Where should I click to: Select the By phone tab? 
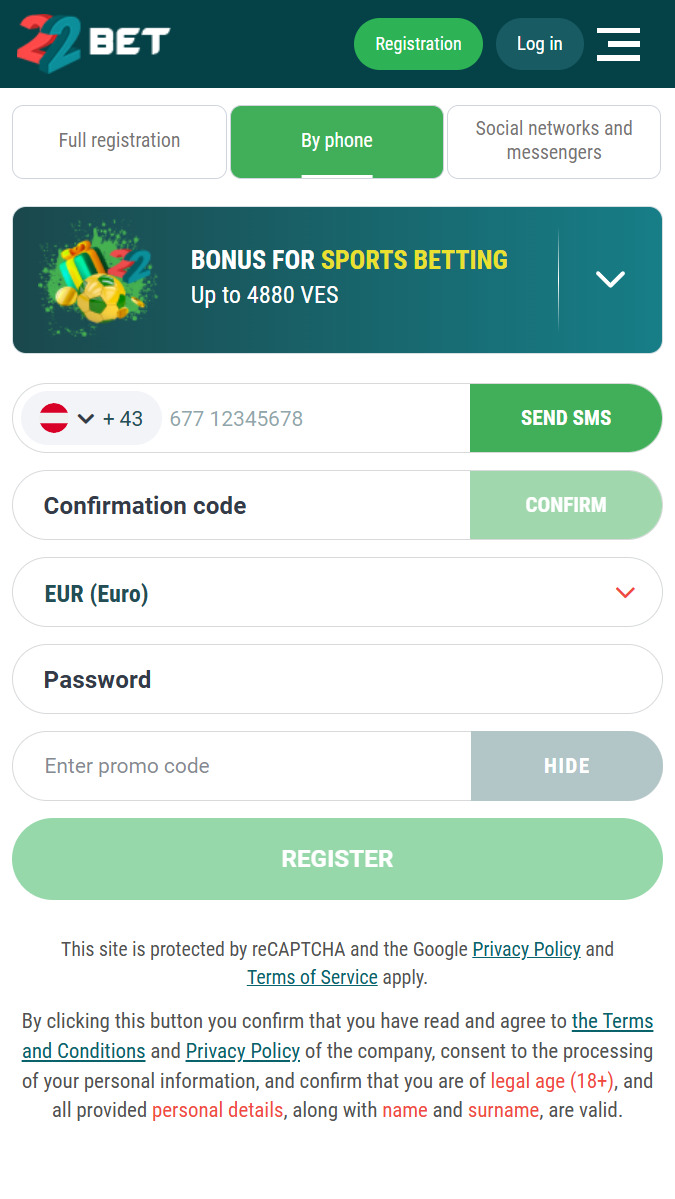[x=337, y=141]
